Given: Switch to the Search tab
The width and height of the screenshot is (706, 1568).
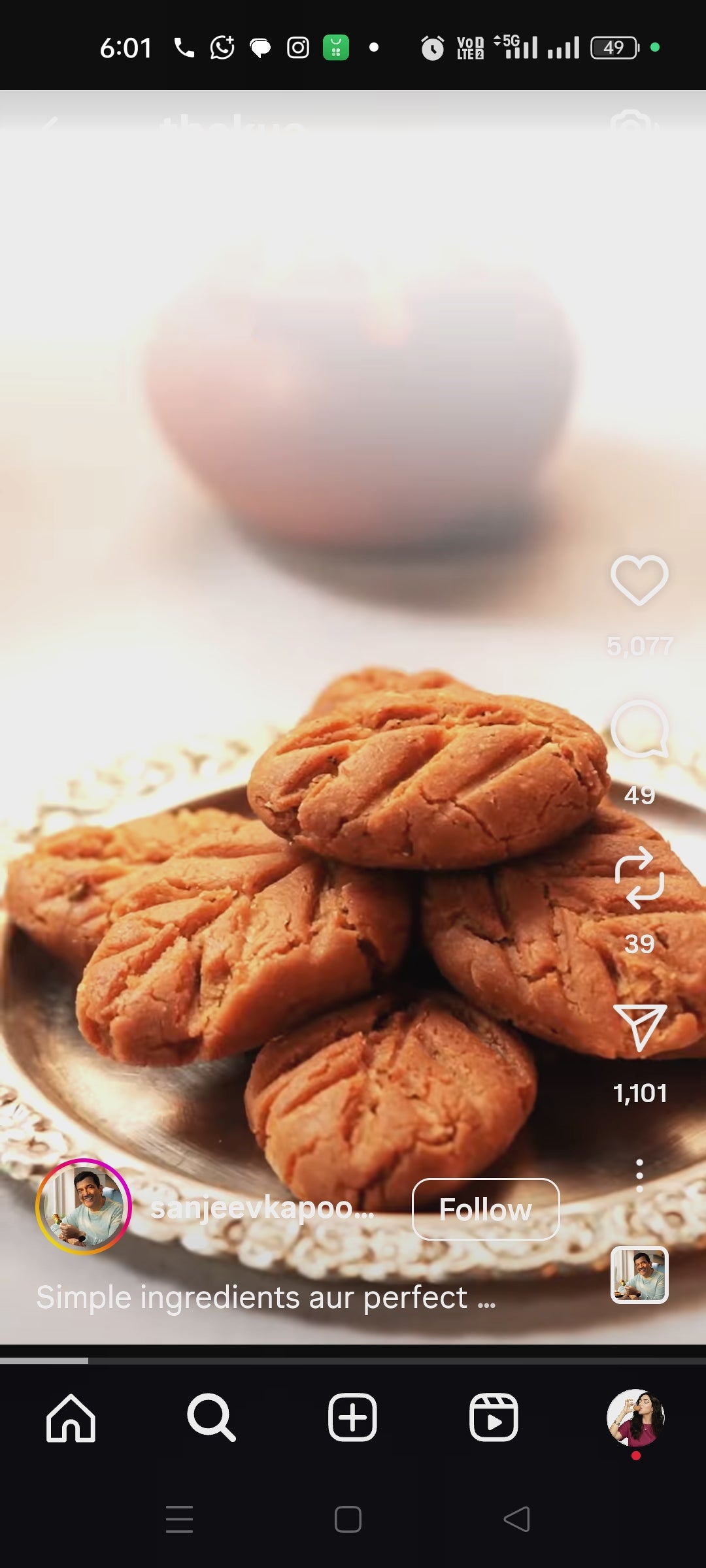Looking at the screenshot, I should point(211,1418).
